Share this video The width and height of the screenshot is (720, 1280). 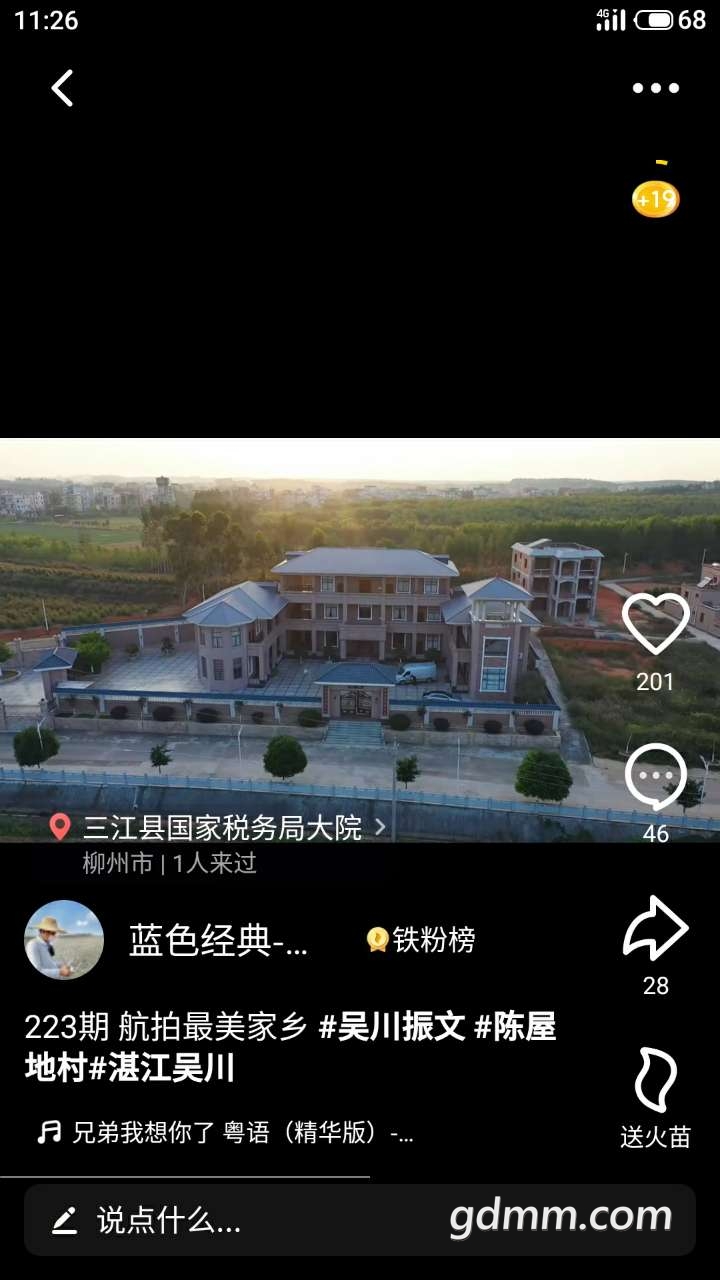[x=655, y=930]
